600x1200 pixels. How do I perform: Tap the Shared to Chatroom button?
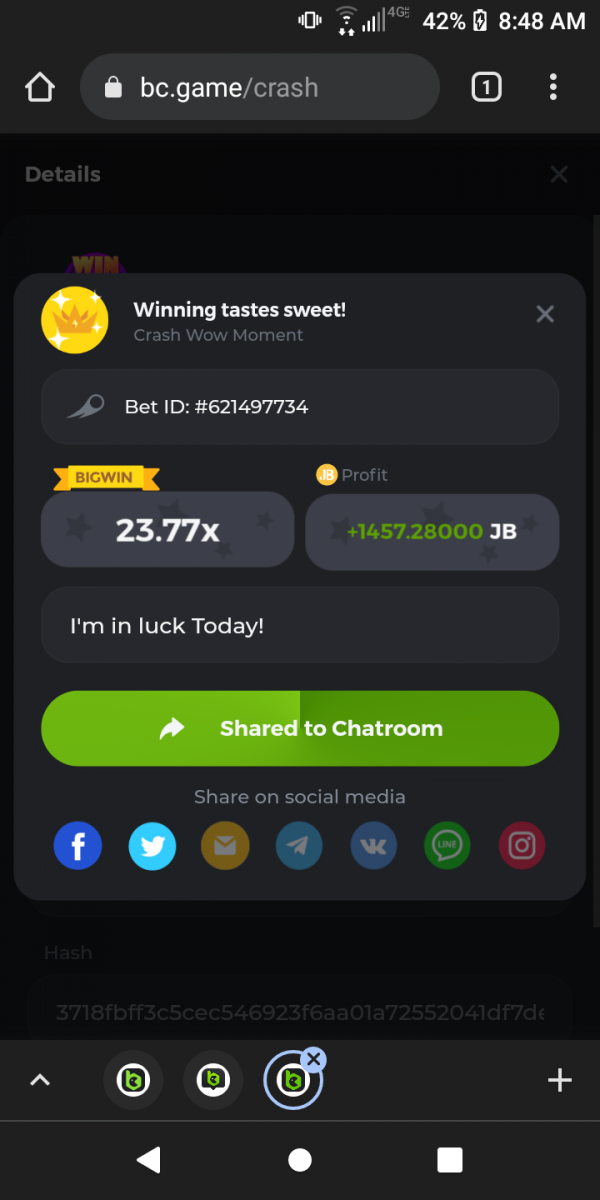(300, 728)
